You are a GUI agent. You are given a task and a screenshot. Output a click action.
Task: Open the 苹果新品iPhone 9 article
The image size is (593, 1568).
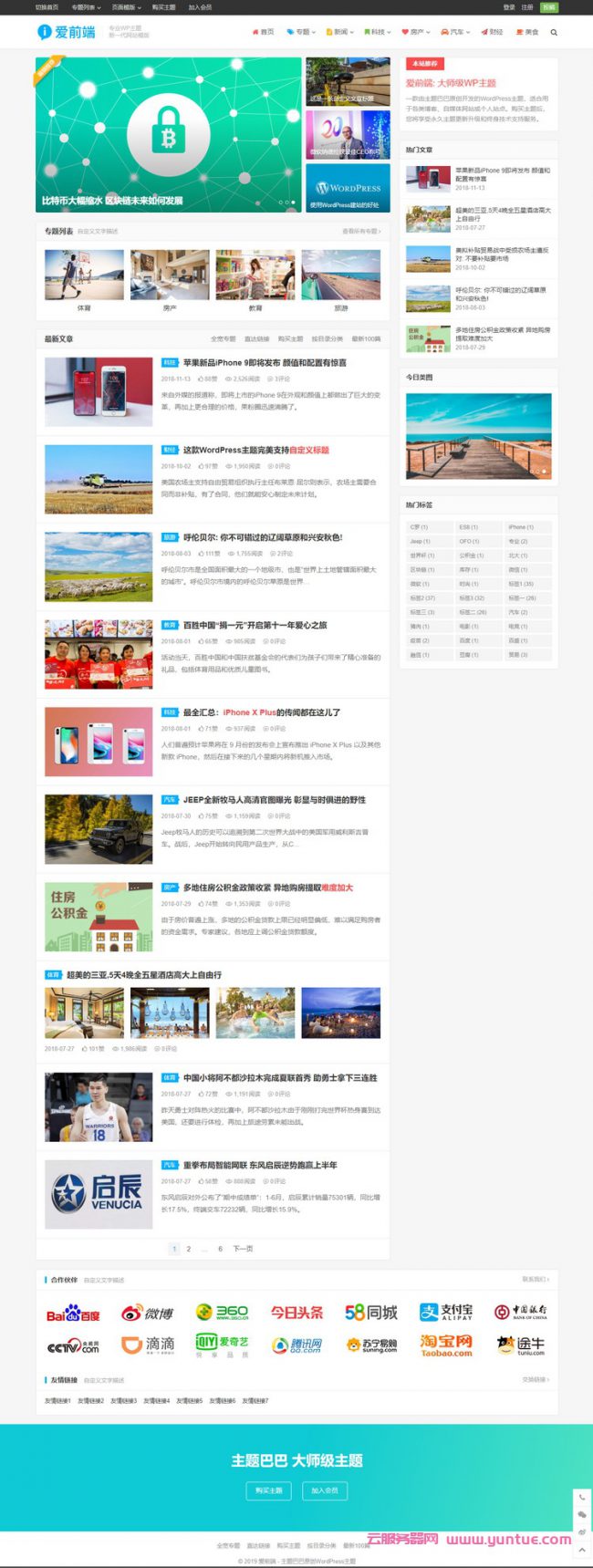pos(265,362)
